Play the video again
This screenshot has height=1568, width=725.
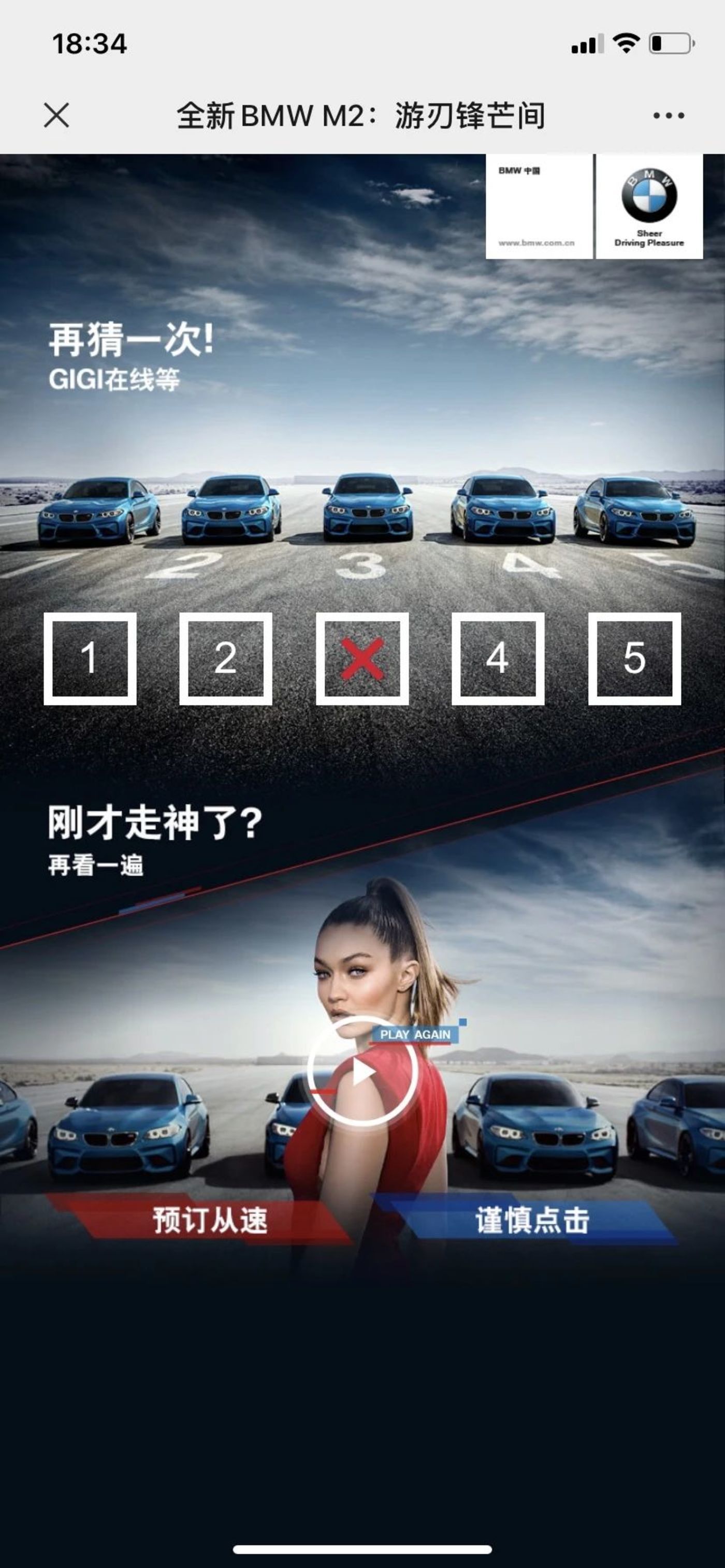pos(363,1072)
